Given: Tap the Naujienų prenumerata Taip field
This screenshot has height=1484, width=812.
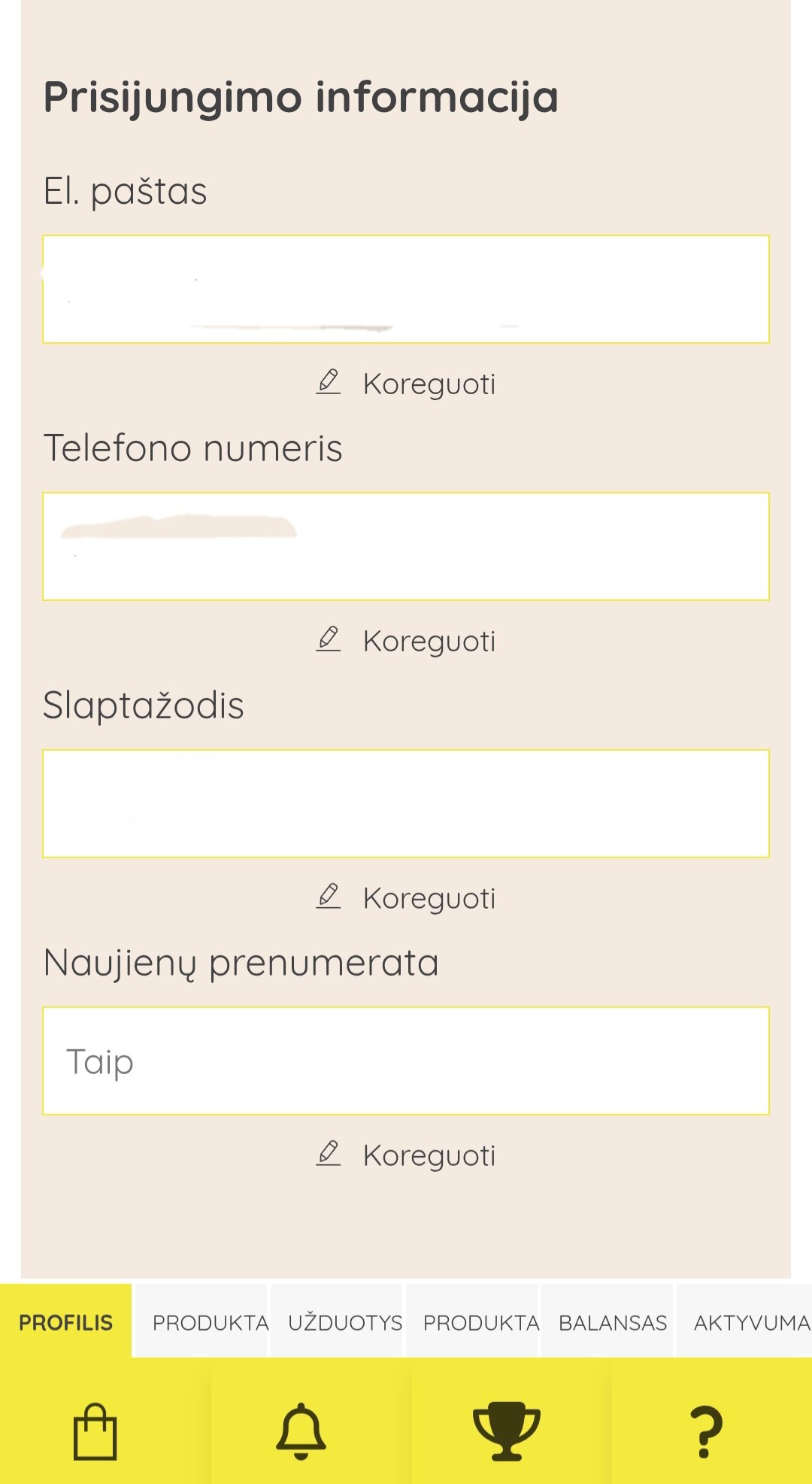Looking at the screenshot, I should 406,1061.
